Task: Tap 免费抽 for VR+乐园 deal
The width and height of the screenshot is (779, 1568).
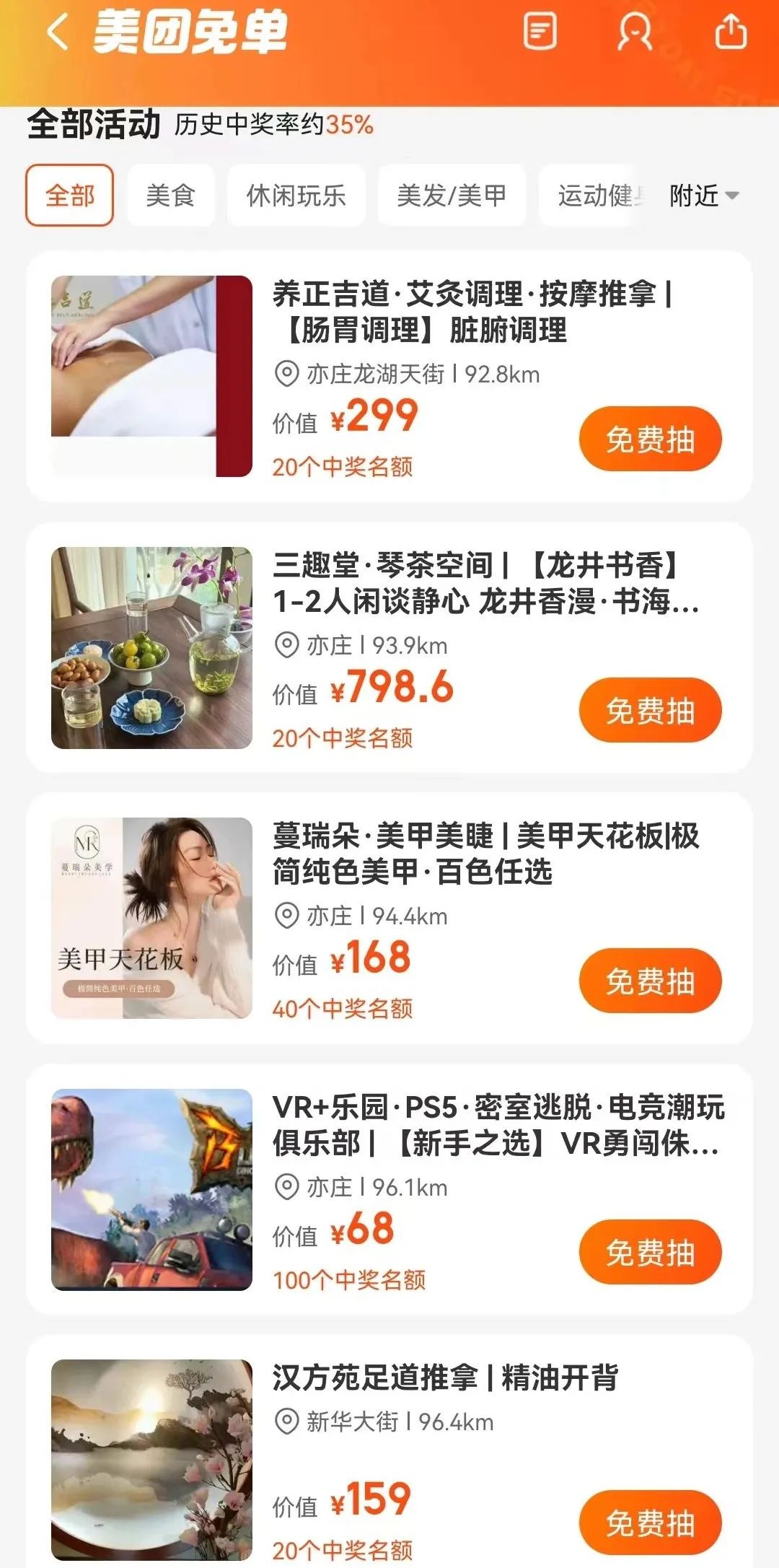Action: point(650,1252)
